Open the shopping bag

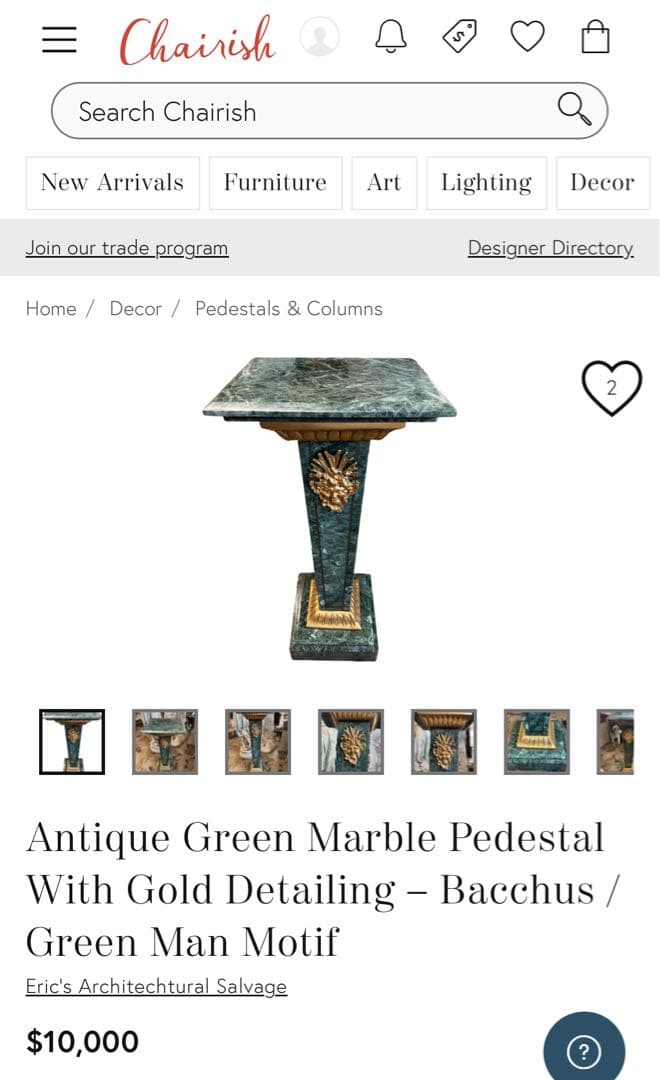pos(595,37)
